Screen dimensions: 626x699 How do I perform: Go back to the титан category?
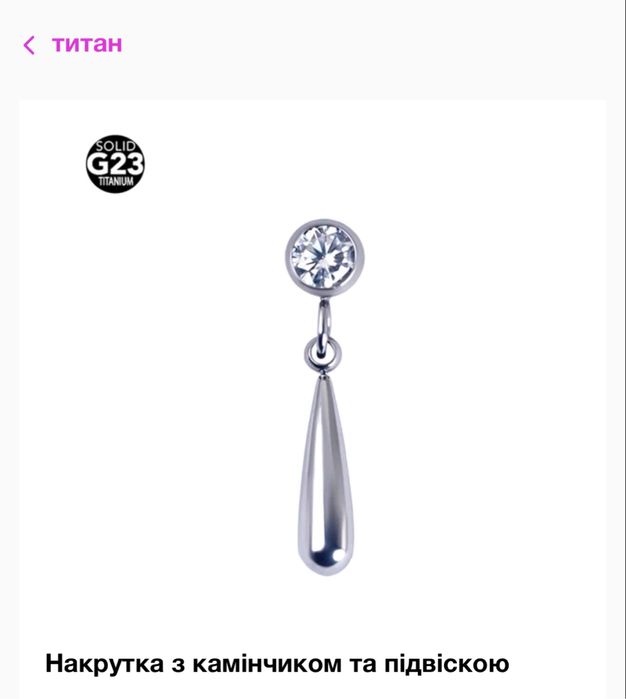[x=72, y=44]
